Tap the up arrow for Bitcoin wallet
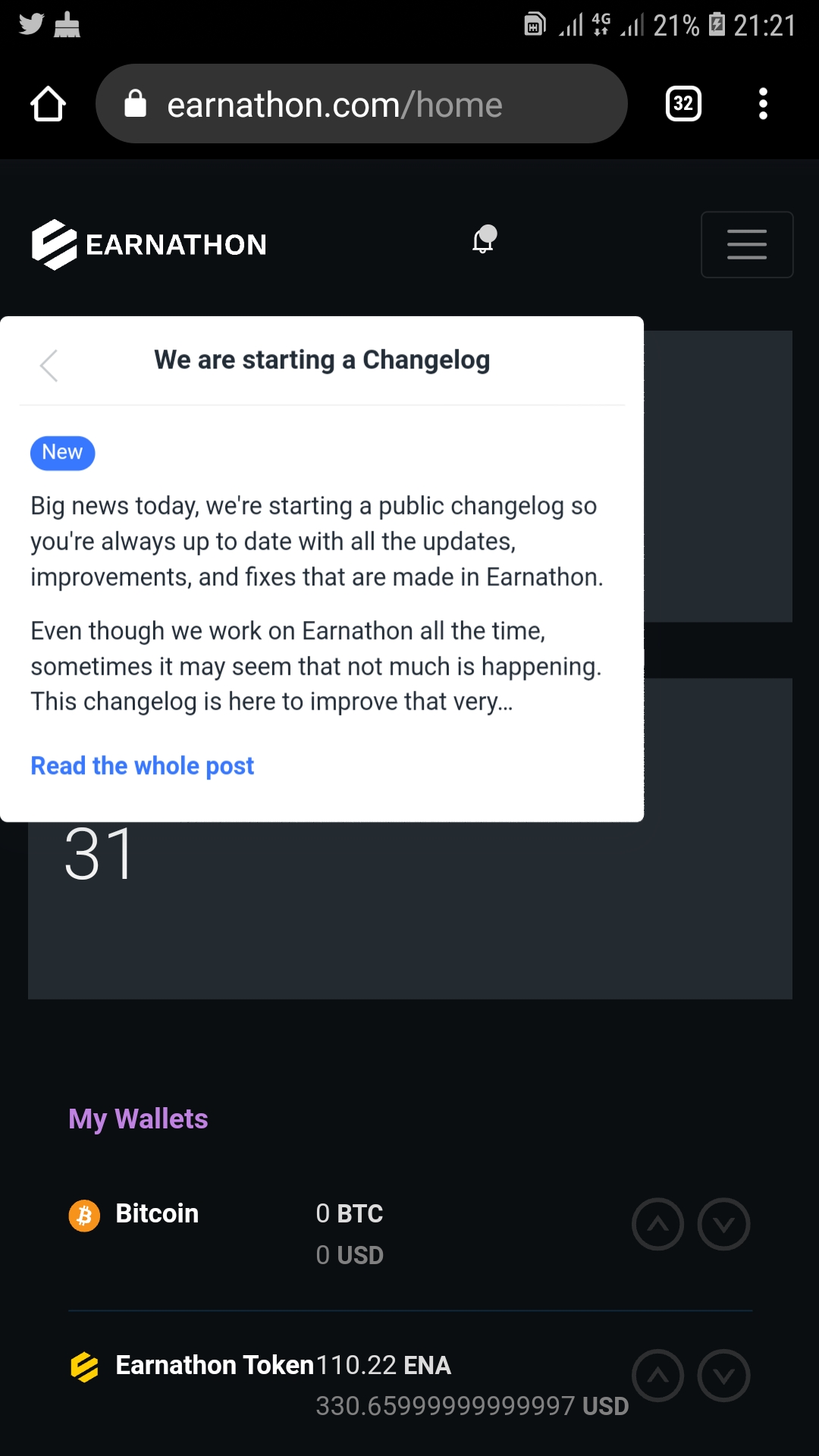The height and width of the screenshot is (1456, 819). tap(657, 1224)
